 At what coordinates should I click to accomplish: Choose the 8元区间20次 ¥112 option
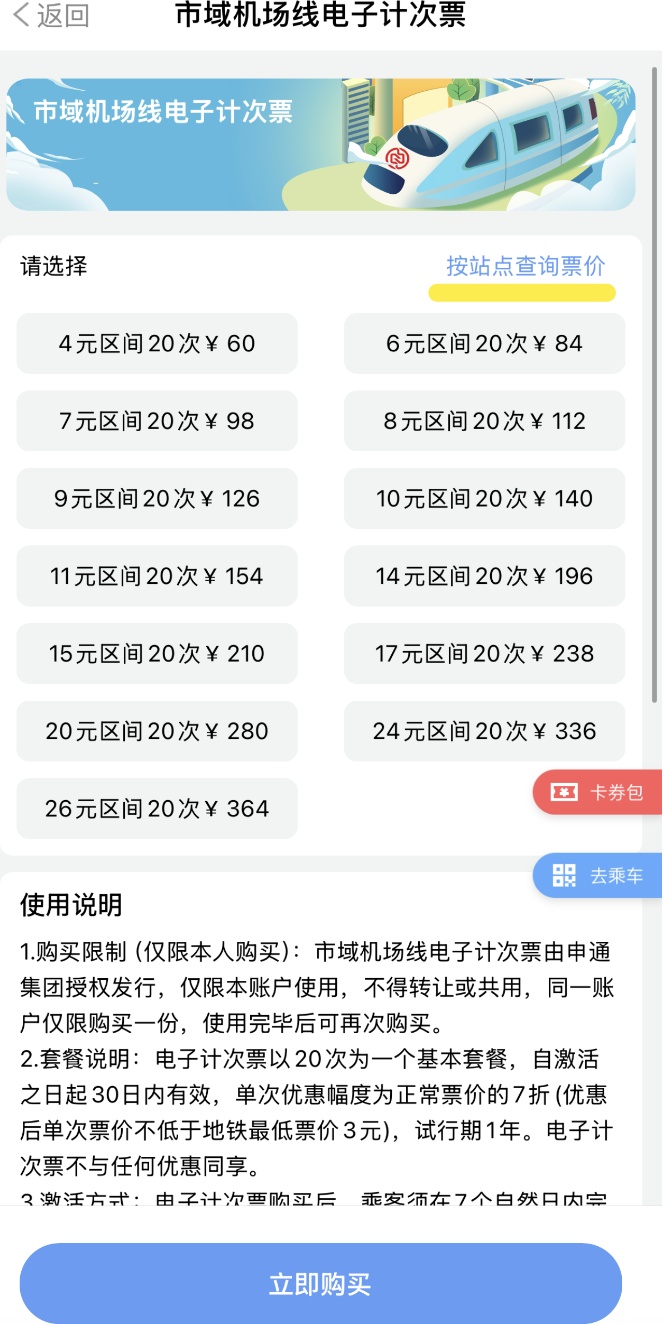coord(485,421)
